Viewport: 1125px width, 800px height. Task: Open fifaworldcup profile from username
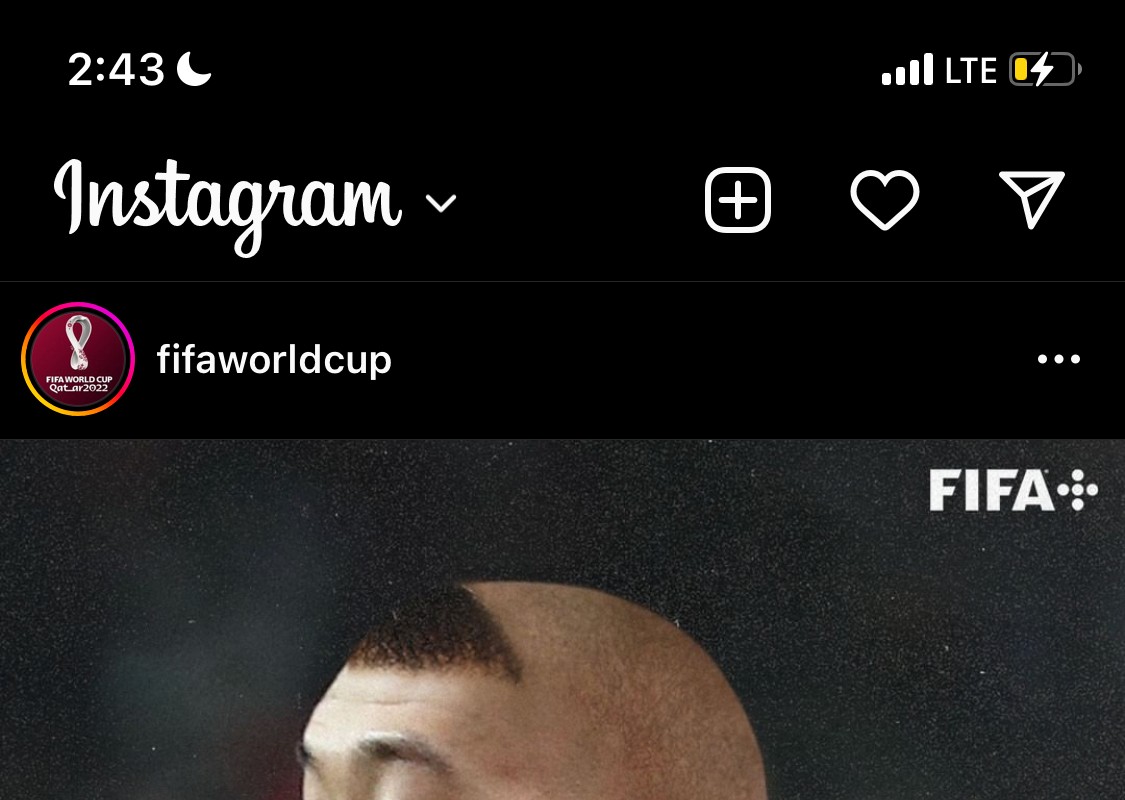274,360
